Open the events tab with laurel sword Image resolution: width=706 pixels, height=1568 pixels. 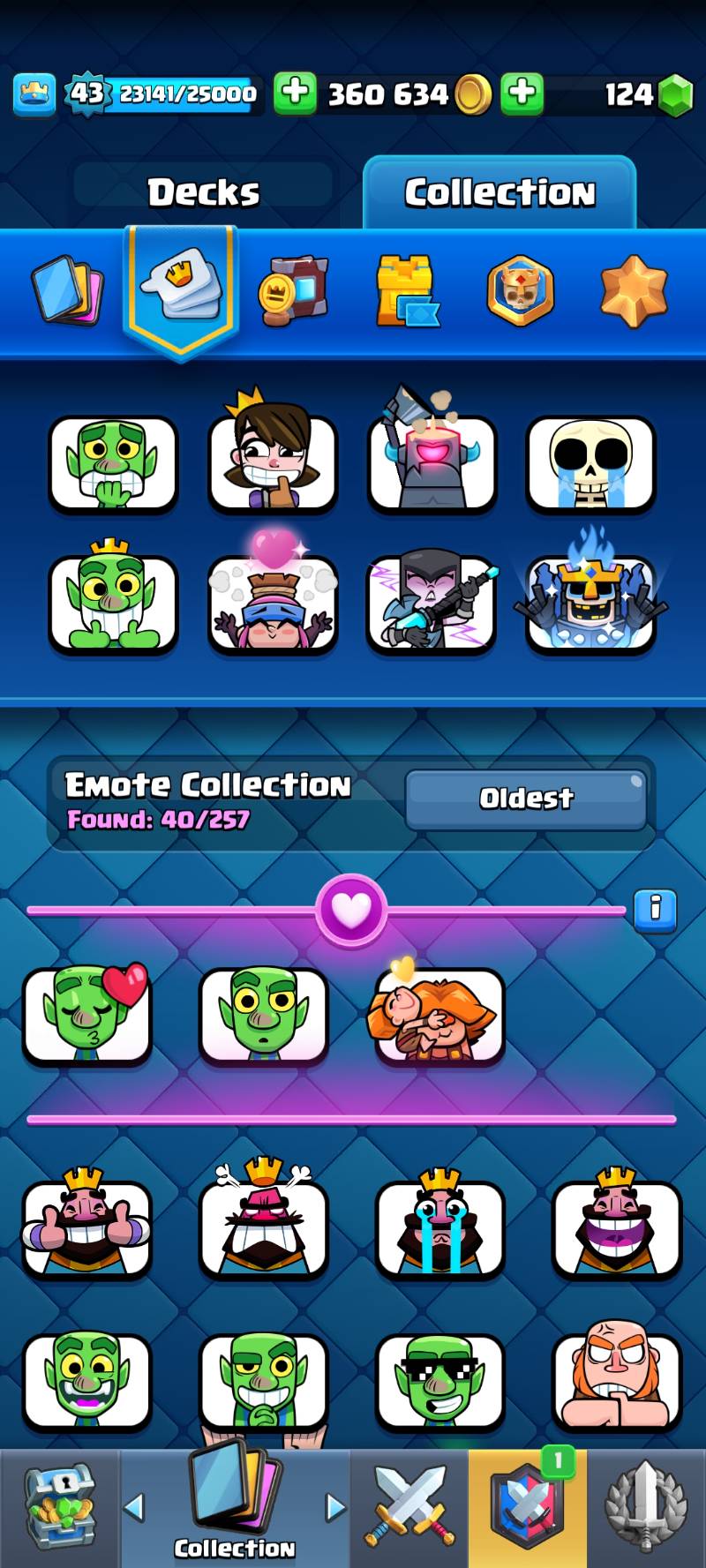tap(645, 1507)
